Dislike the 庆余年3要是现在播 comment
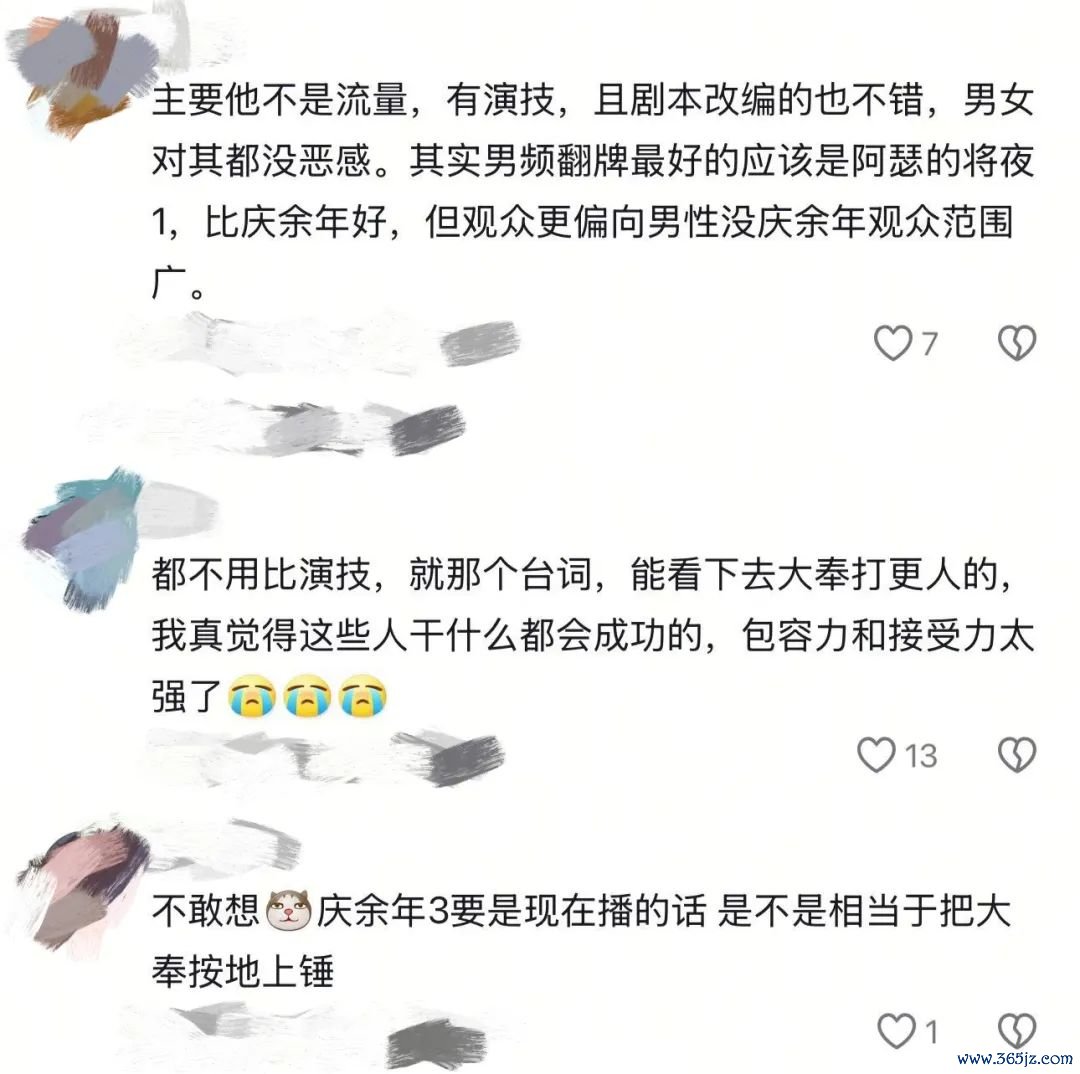 click(x=1017, y=1030)
